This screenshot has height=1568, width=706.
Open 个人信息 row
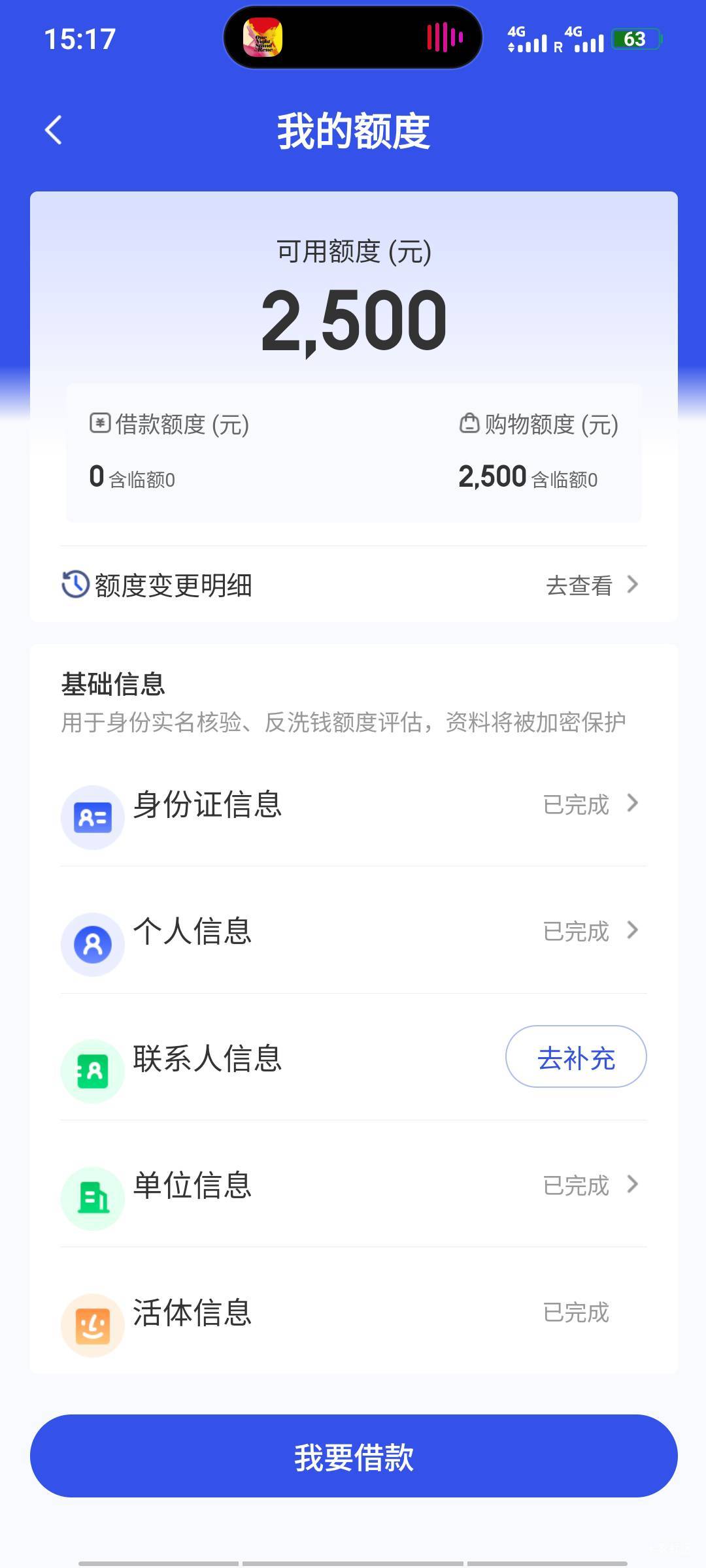[x=353, y=931]
